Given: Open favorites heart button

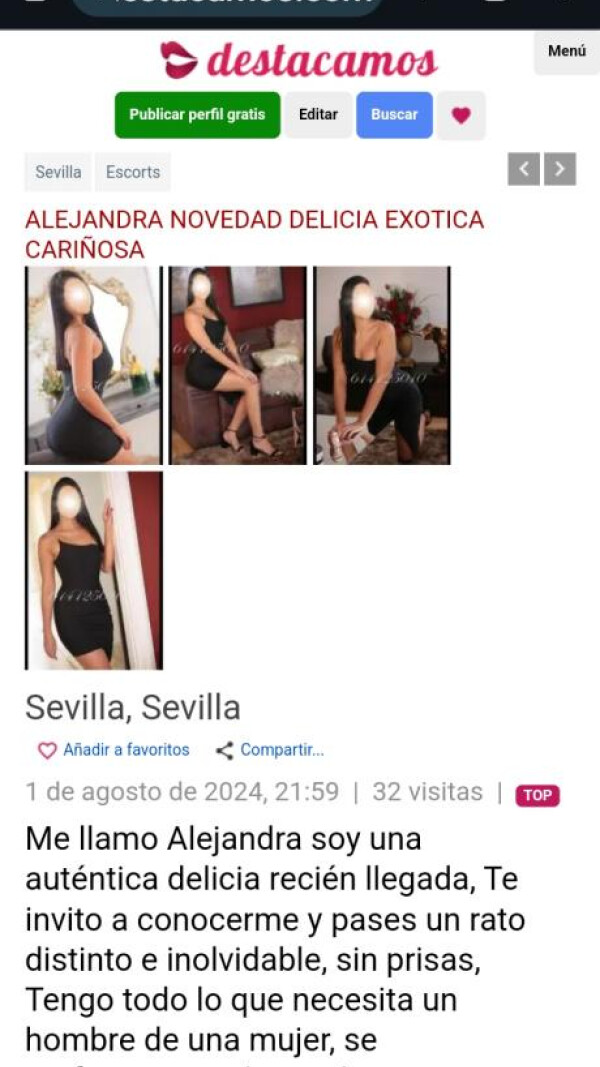Looking at the screenshot, I should 461,115.
